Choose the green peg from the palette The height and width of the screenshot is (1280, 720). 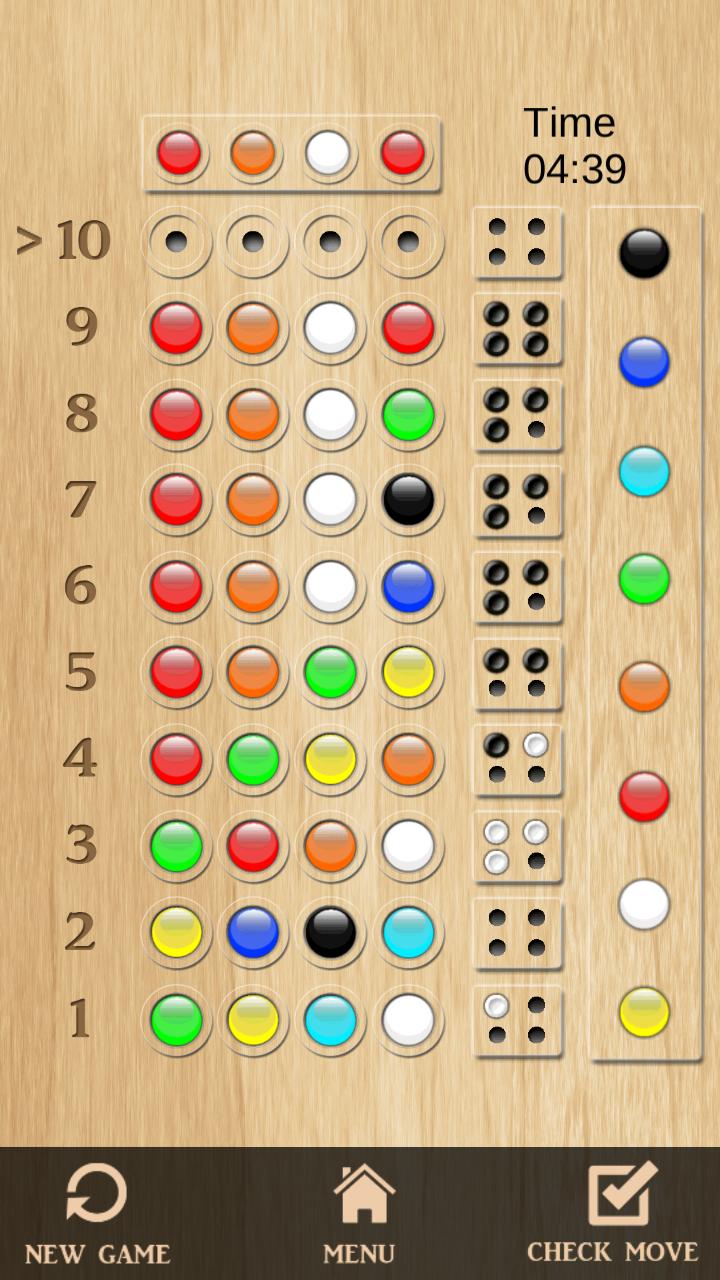pos(644,579)
